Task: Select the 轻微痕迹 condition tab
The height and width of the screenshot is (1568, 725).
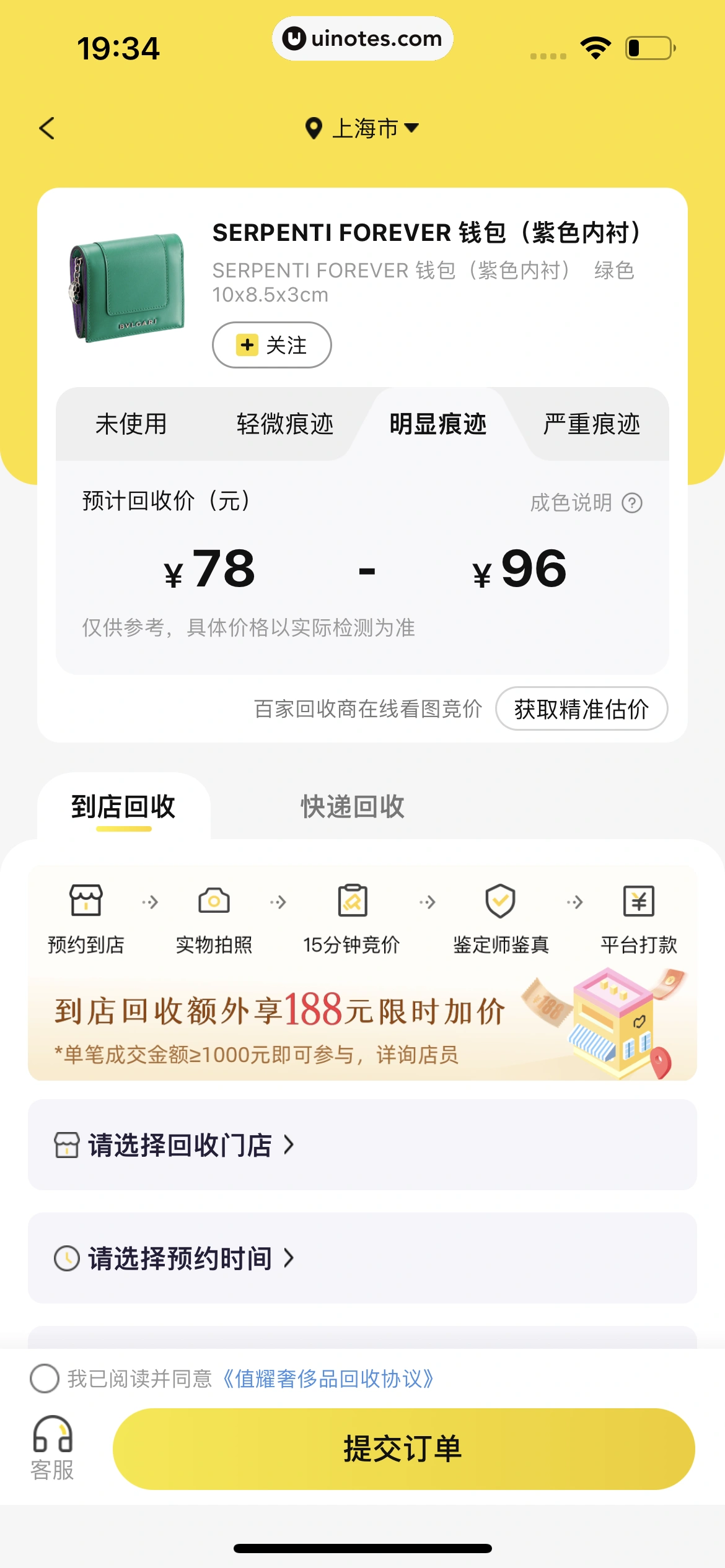Action: point(284,424)
